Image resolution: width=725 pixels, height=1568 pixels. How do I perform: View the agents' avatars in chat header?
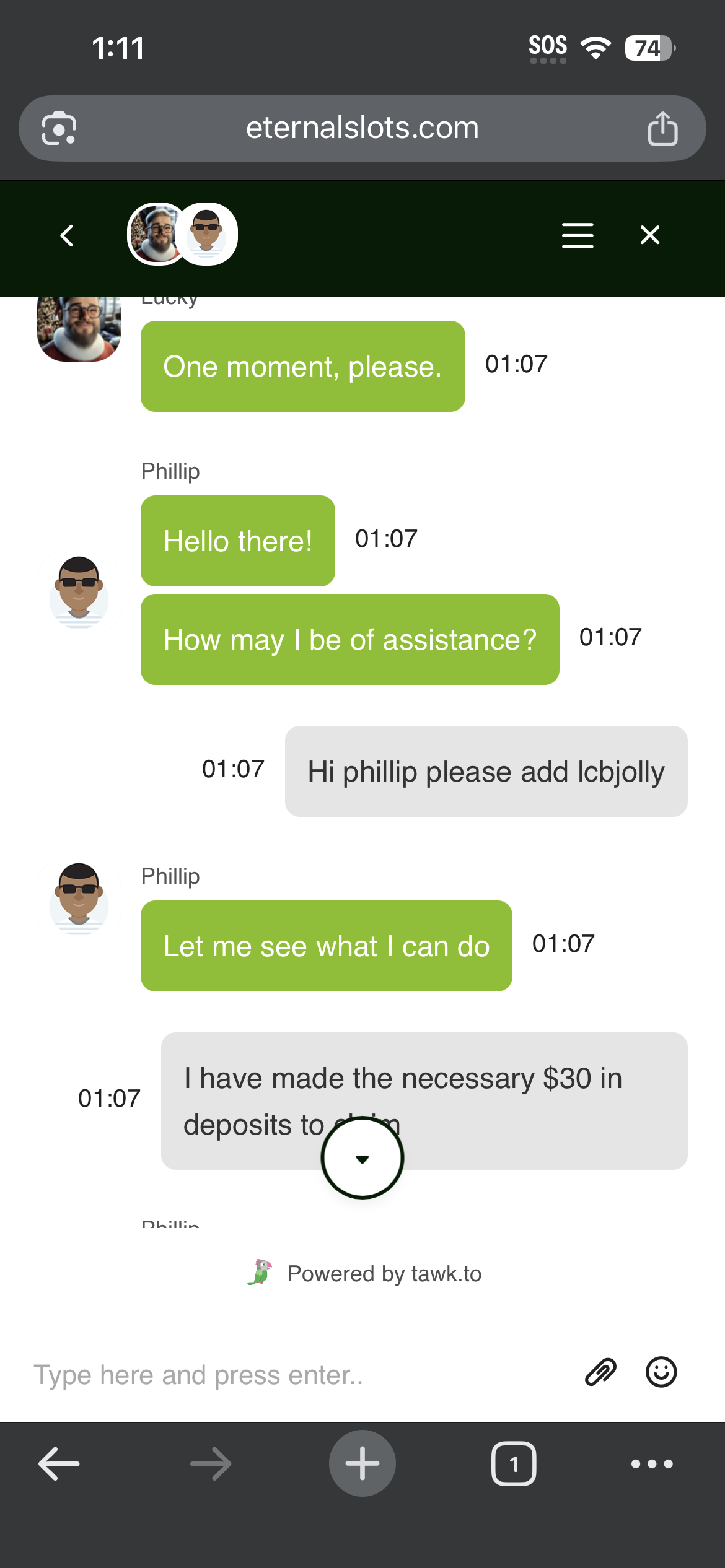(x=182, y=234)
